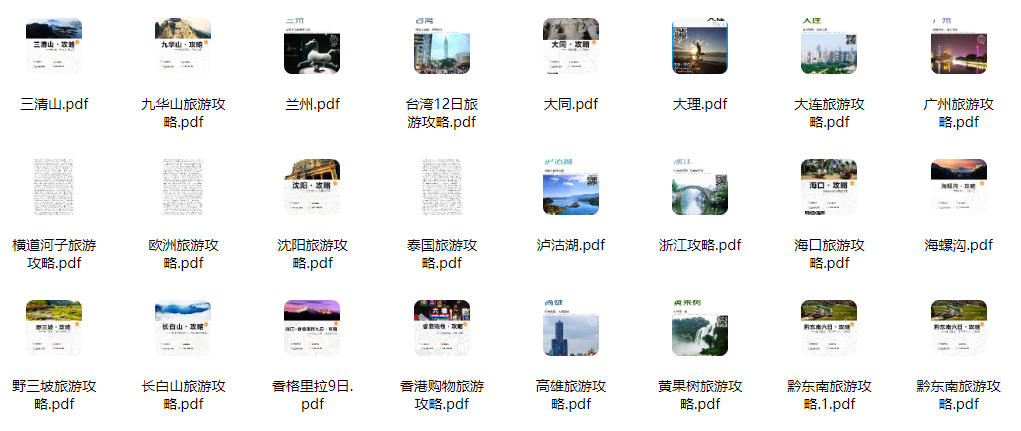1021x431 pixels.
Task: Open 台湾12日旅游攻略.pdf
Action: point(441,46)
